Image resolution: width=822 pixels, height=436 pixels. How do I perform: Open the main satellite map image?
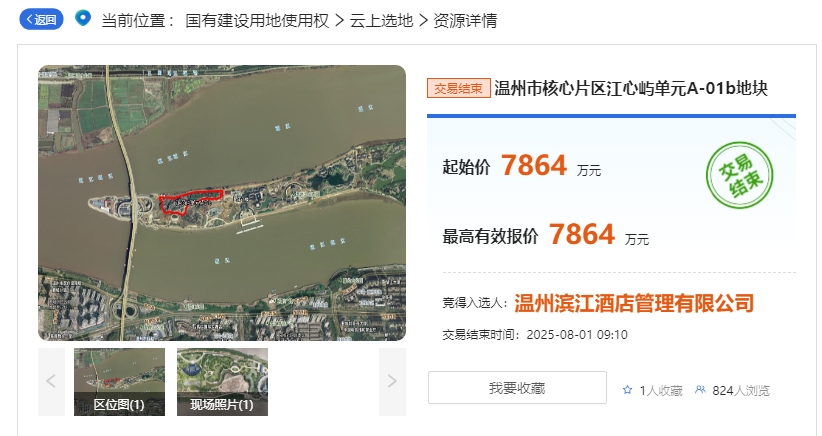coord(222,203)
